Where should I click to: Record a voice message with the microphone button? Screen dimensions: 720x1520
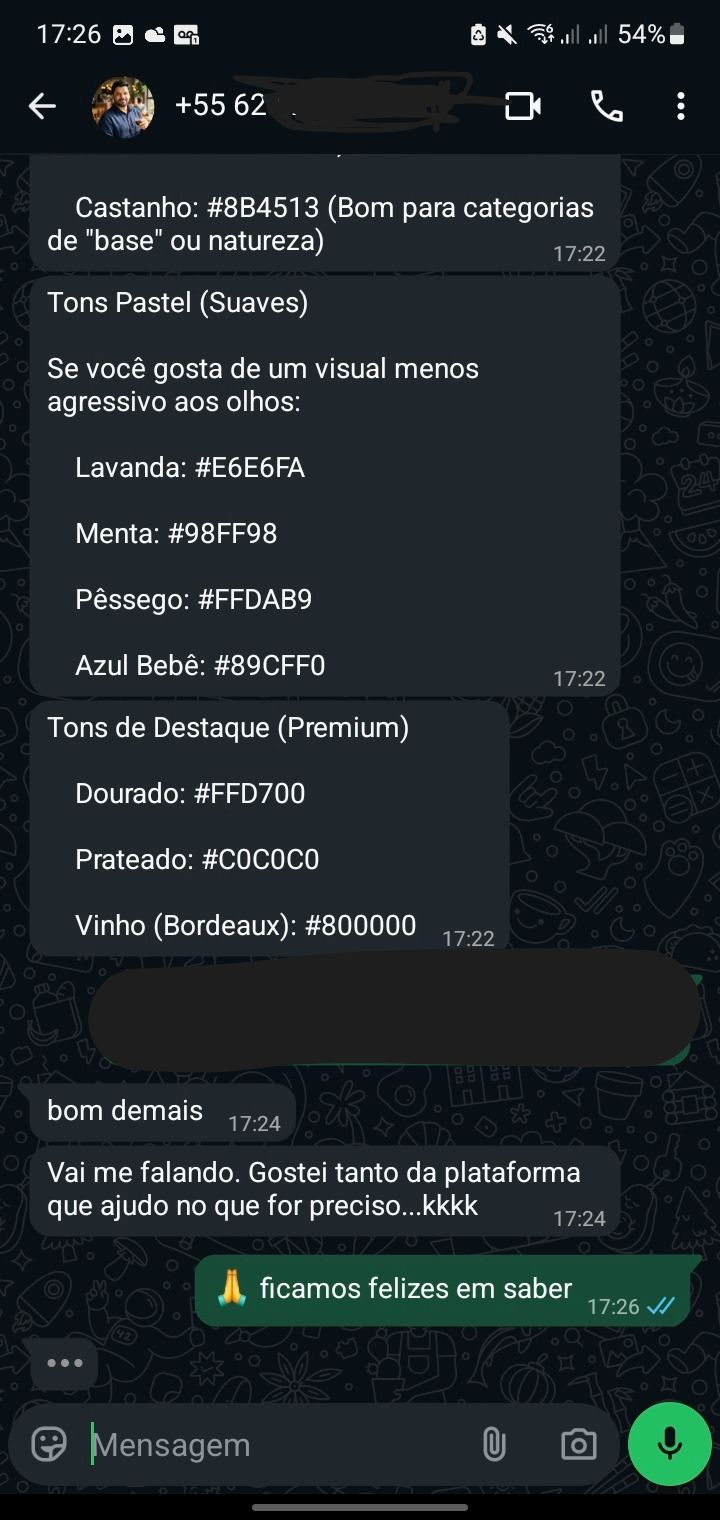(668, 1444)
